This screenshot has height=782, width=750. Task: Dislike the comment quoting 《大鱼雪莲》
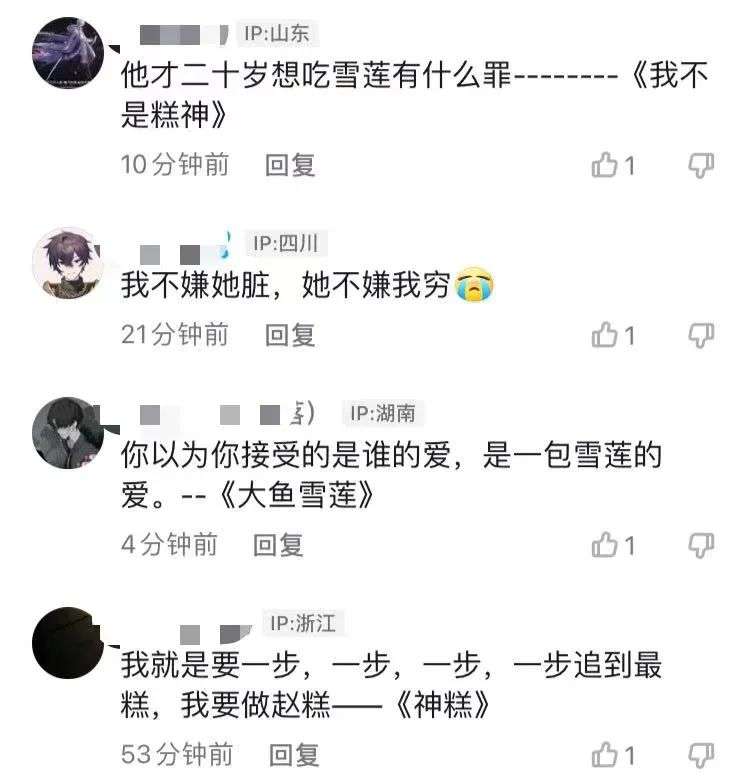[702, 545]
